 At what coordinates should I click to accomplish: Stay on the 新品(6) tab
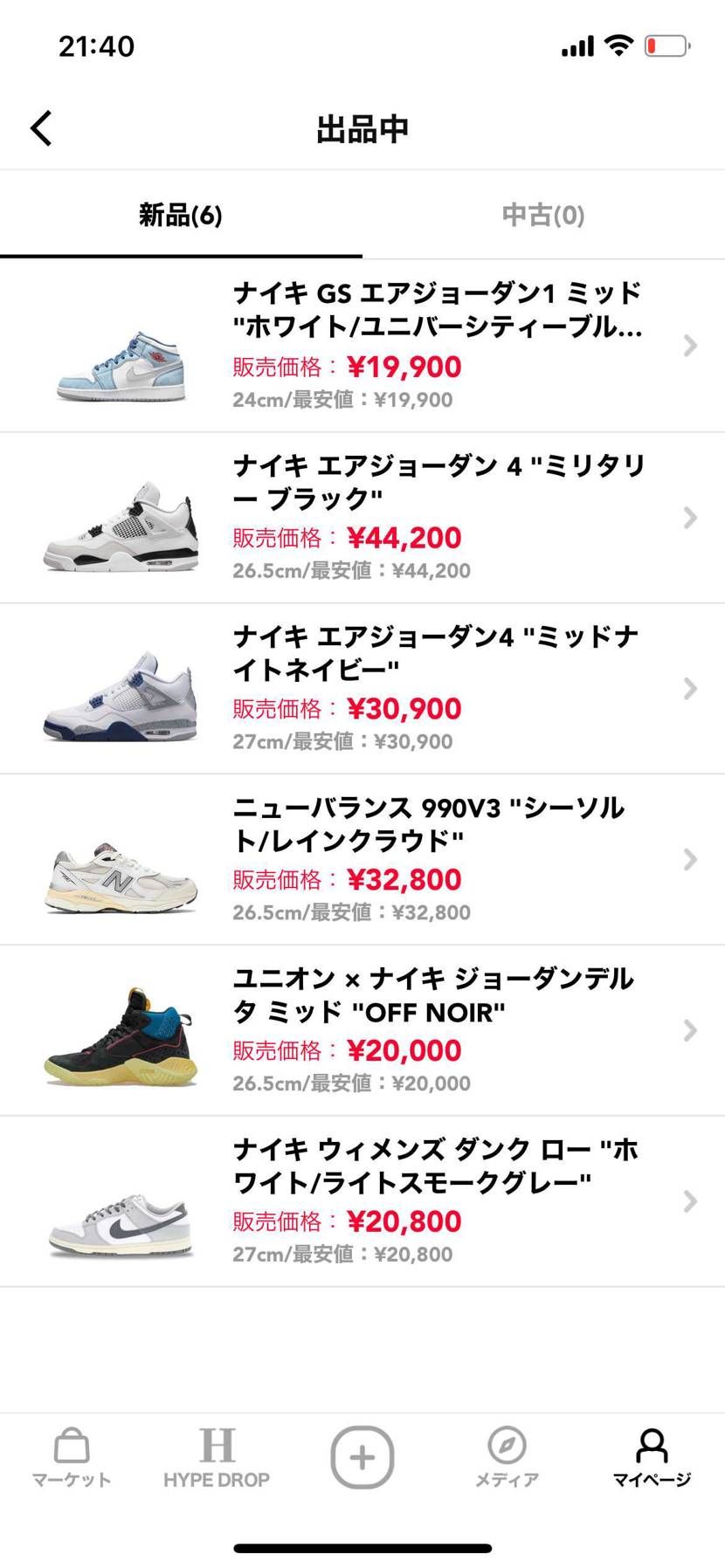[181, 216]
